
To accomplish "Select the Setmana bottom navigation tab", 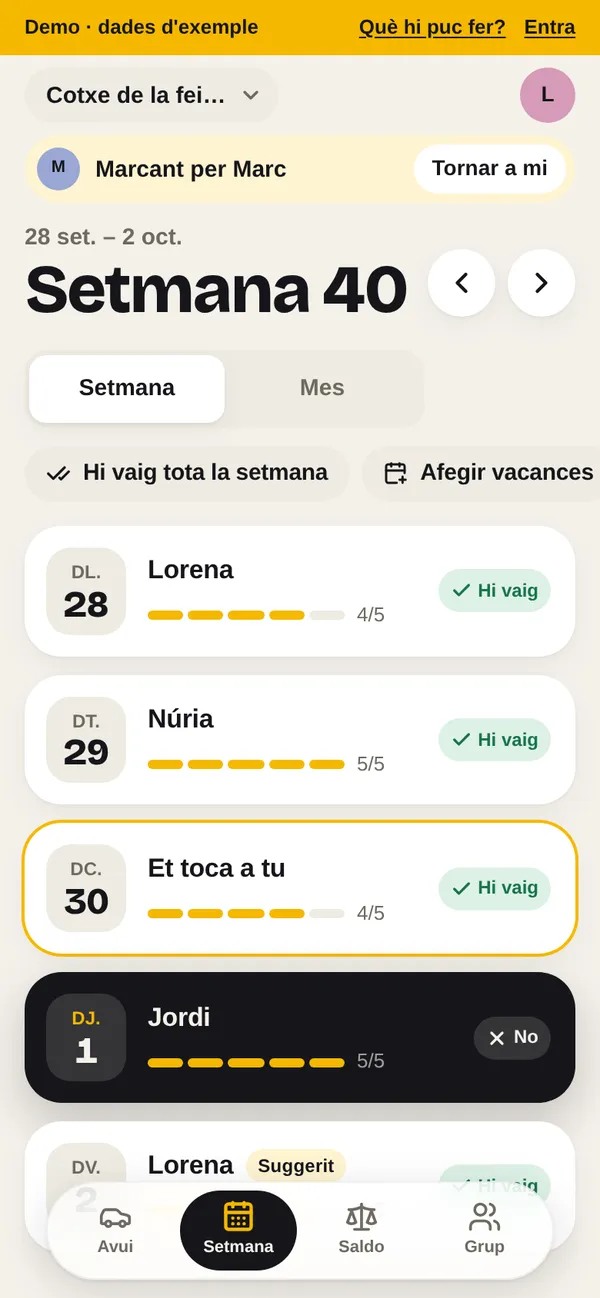I will [x=238, y=1230].
